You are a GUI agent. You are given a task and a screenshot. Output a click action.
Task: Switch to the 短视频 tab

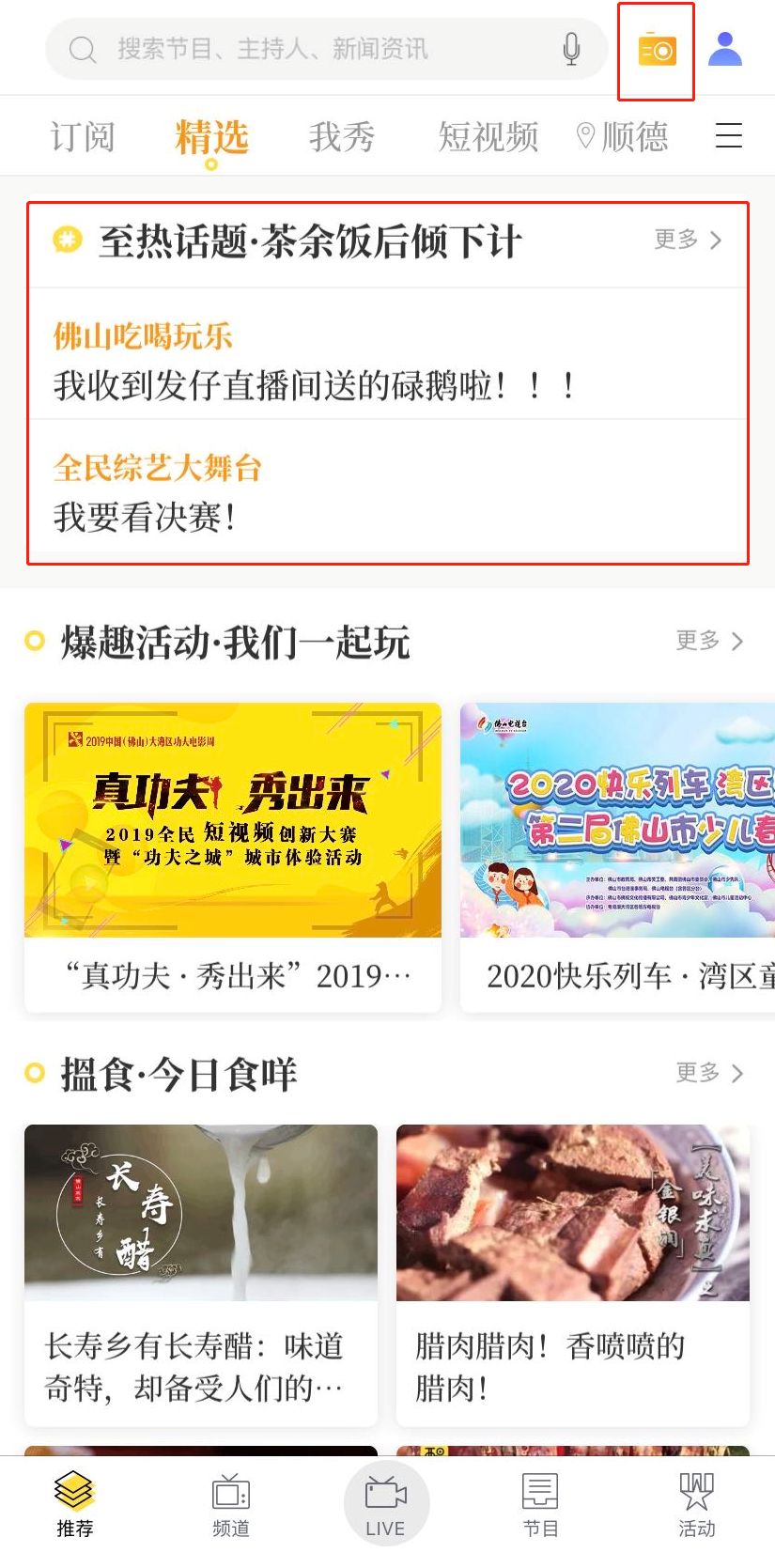[488, 137]
